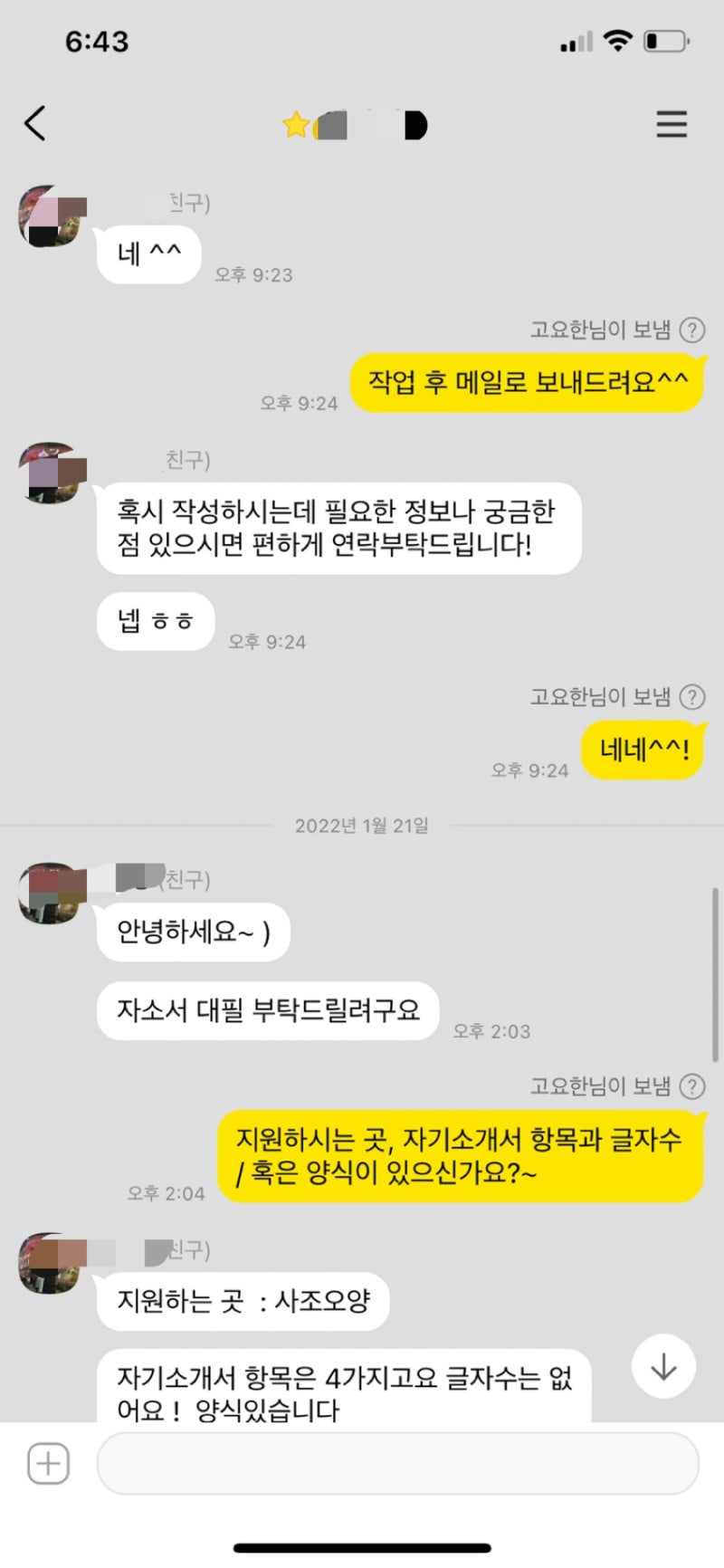
Task: Tap the avatar beside '안녕하세요~ )'
Action: [x=51, y=893]
